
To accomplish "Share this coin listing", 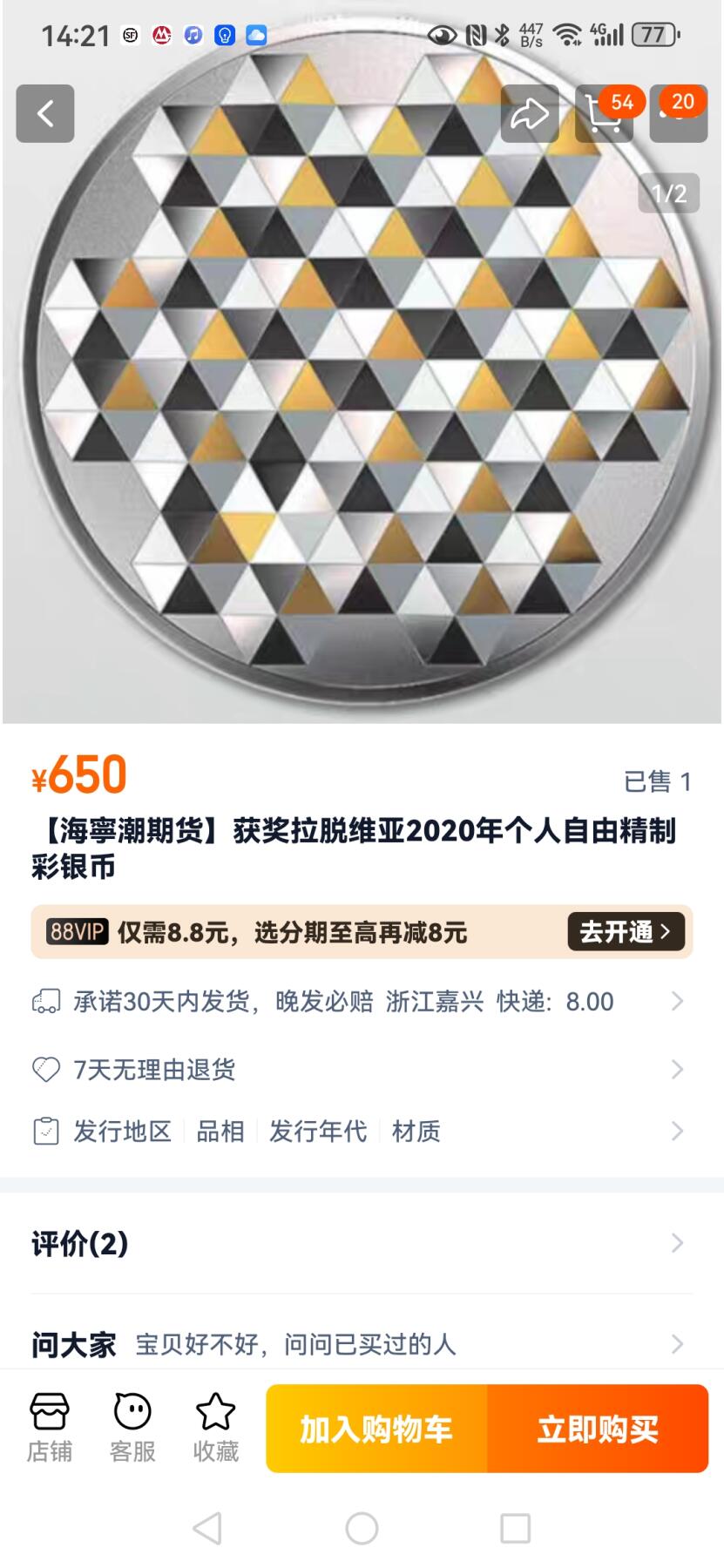I will 529,113.
